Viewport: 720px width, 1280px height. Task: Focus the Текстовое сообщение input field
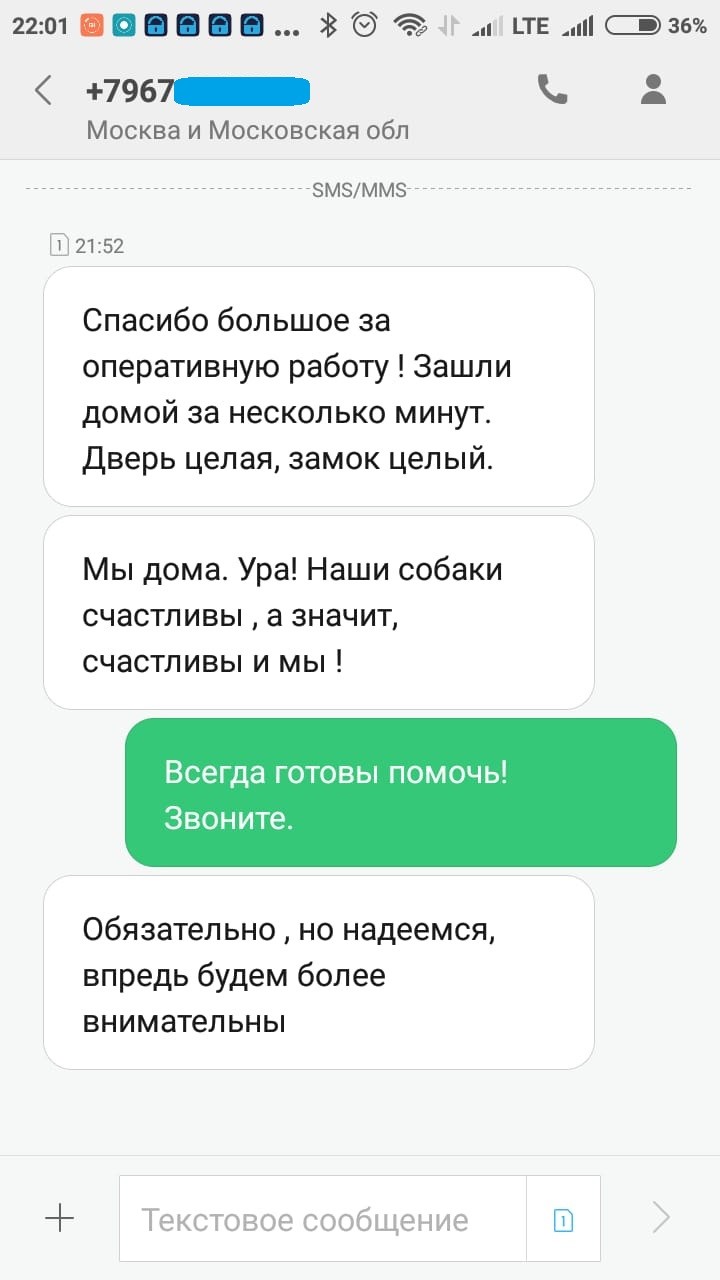[322, 1219]
